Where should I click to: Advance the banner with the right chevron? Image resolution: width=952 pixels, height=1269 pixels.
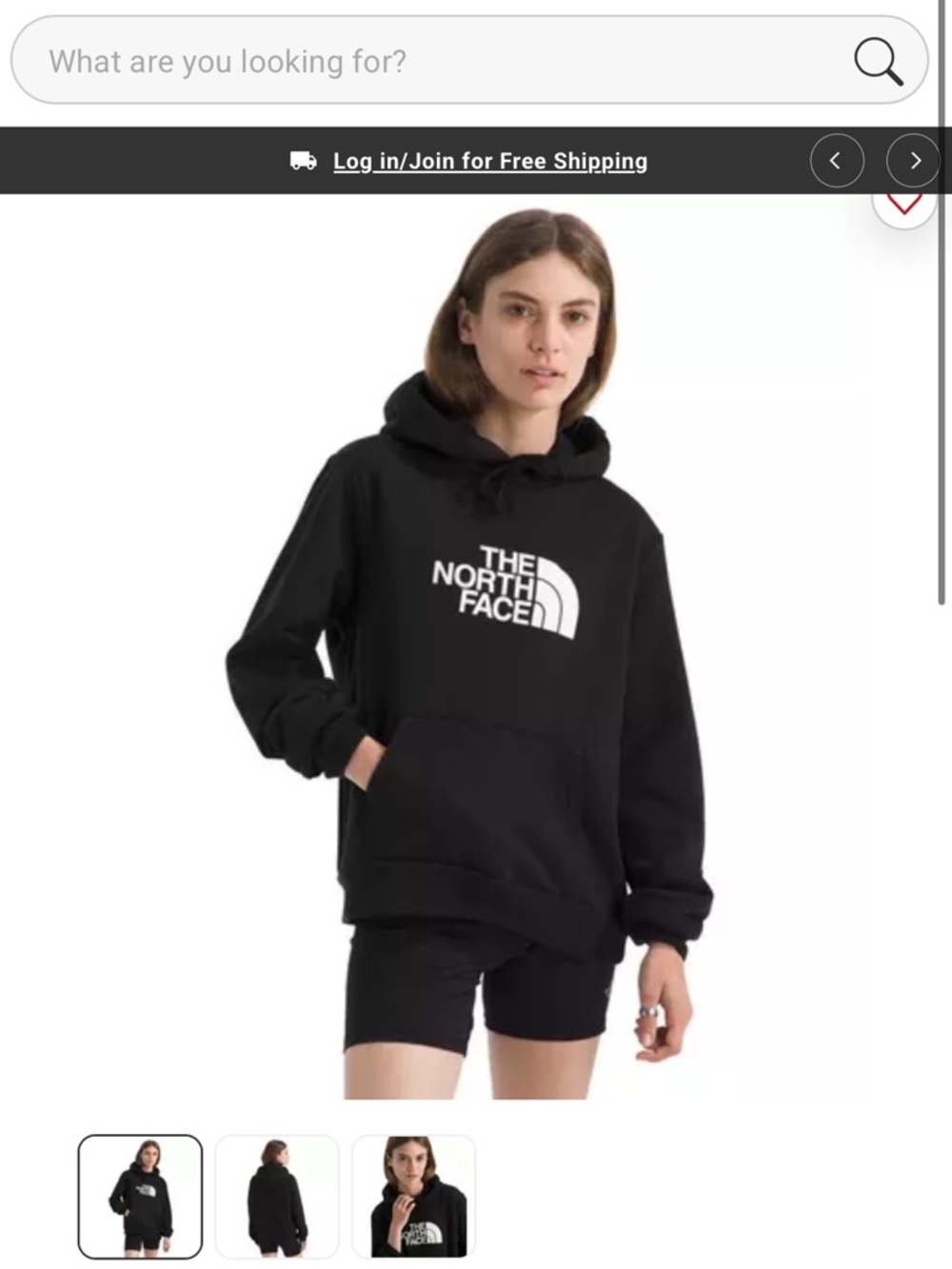pyautogui.click(x=912, y=160)
